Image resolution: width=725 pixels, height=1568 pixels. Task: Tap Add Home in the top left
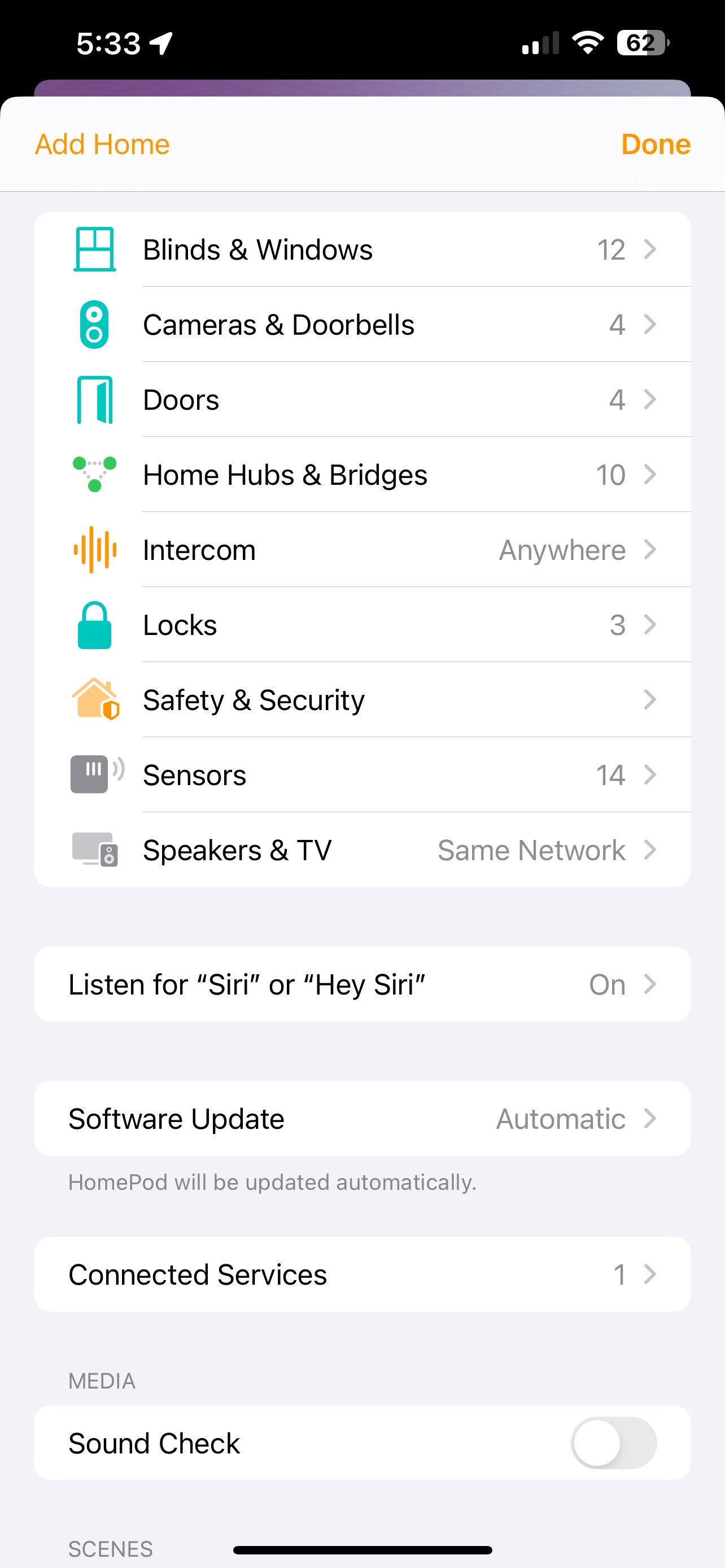click(x=102, y=144)
